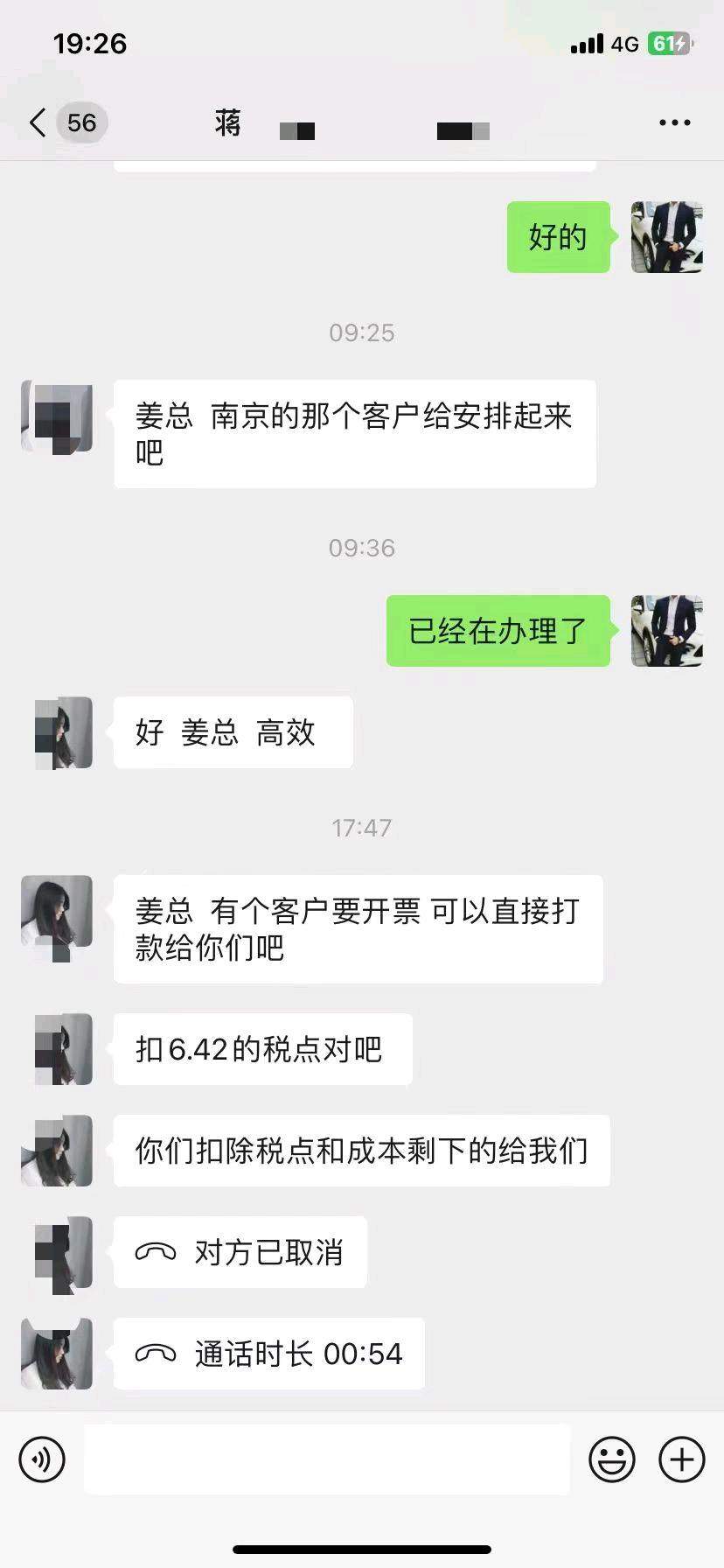Tap the call icon in '通话时长 00:54' message
Image resolution: width=724 pixels, height=1568 pixels.
[x=157, y=1354]
